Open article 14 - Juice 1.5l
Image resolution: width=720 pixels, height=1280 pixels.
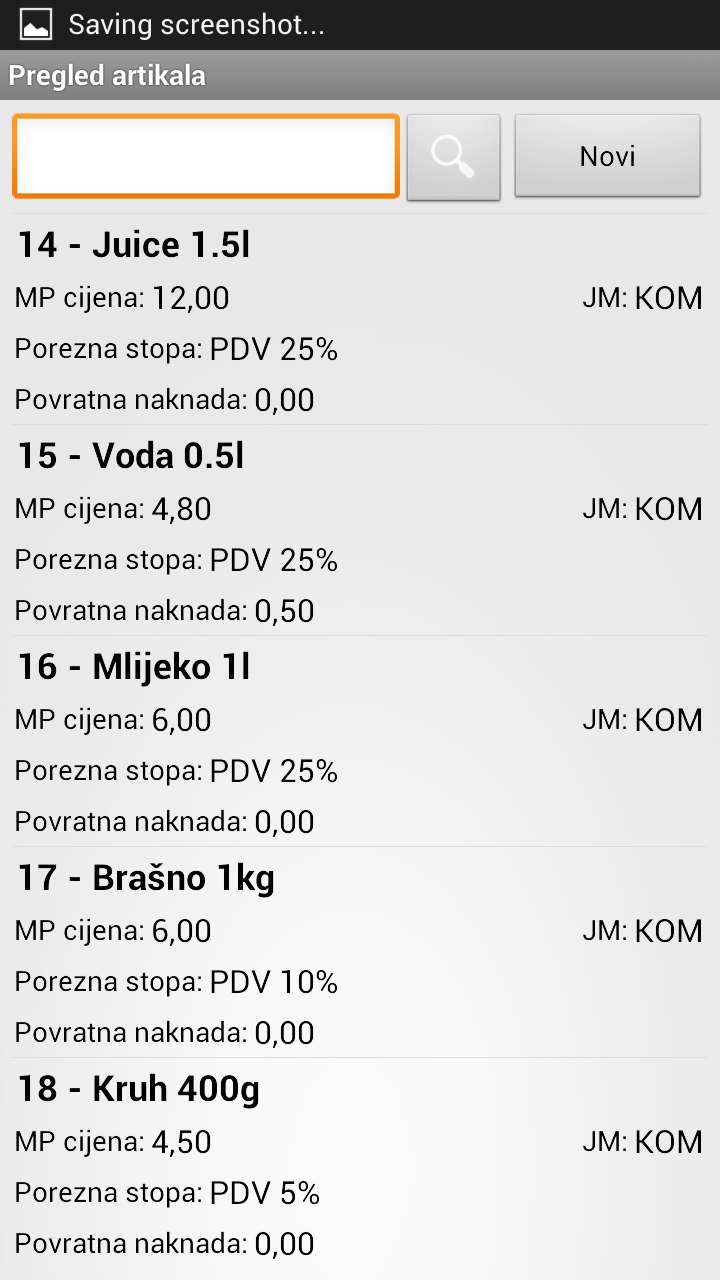pos(360,320)
